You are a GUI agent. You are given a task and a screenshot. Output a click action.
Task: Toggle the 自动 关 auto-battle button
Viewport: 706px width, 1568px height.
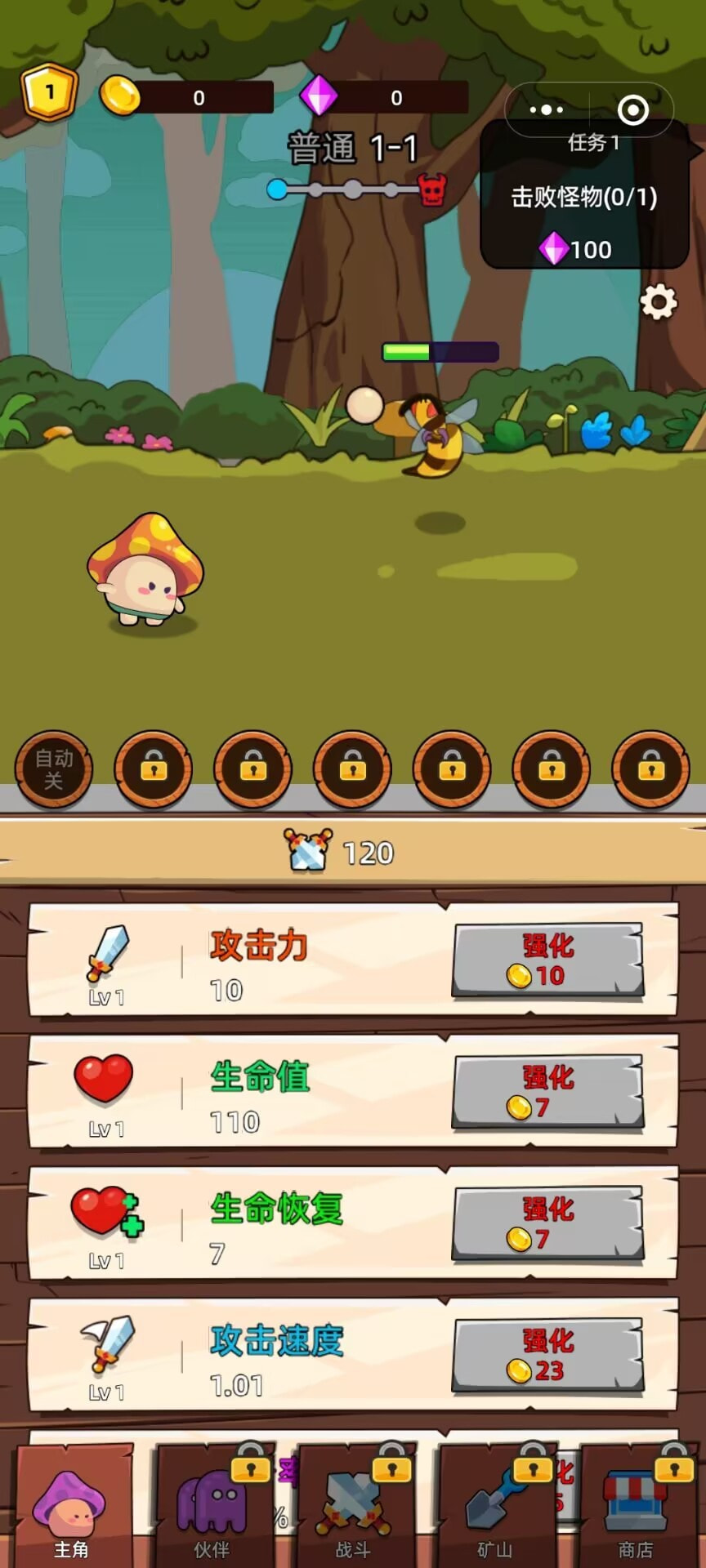pos(54,769)
